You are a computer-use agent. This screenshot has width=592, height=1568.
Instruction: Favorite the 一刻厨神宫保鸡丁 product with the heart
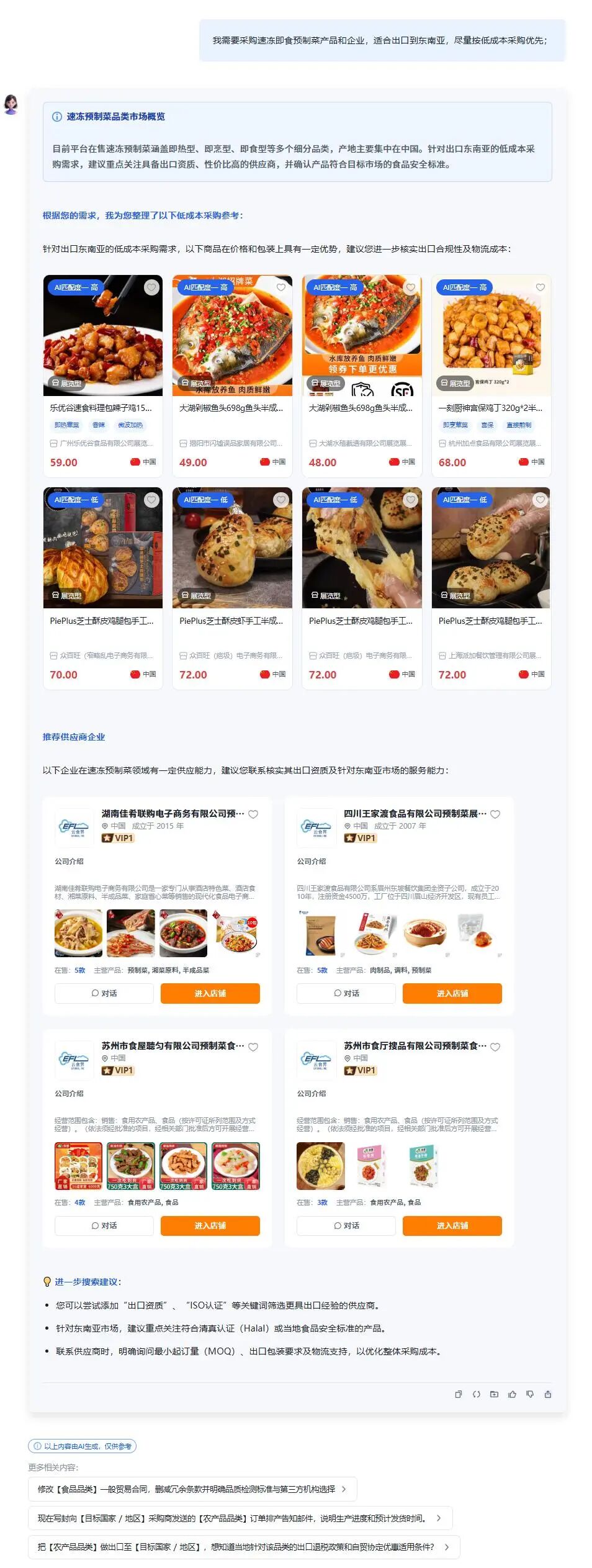pos(540,287)
